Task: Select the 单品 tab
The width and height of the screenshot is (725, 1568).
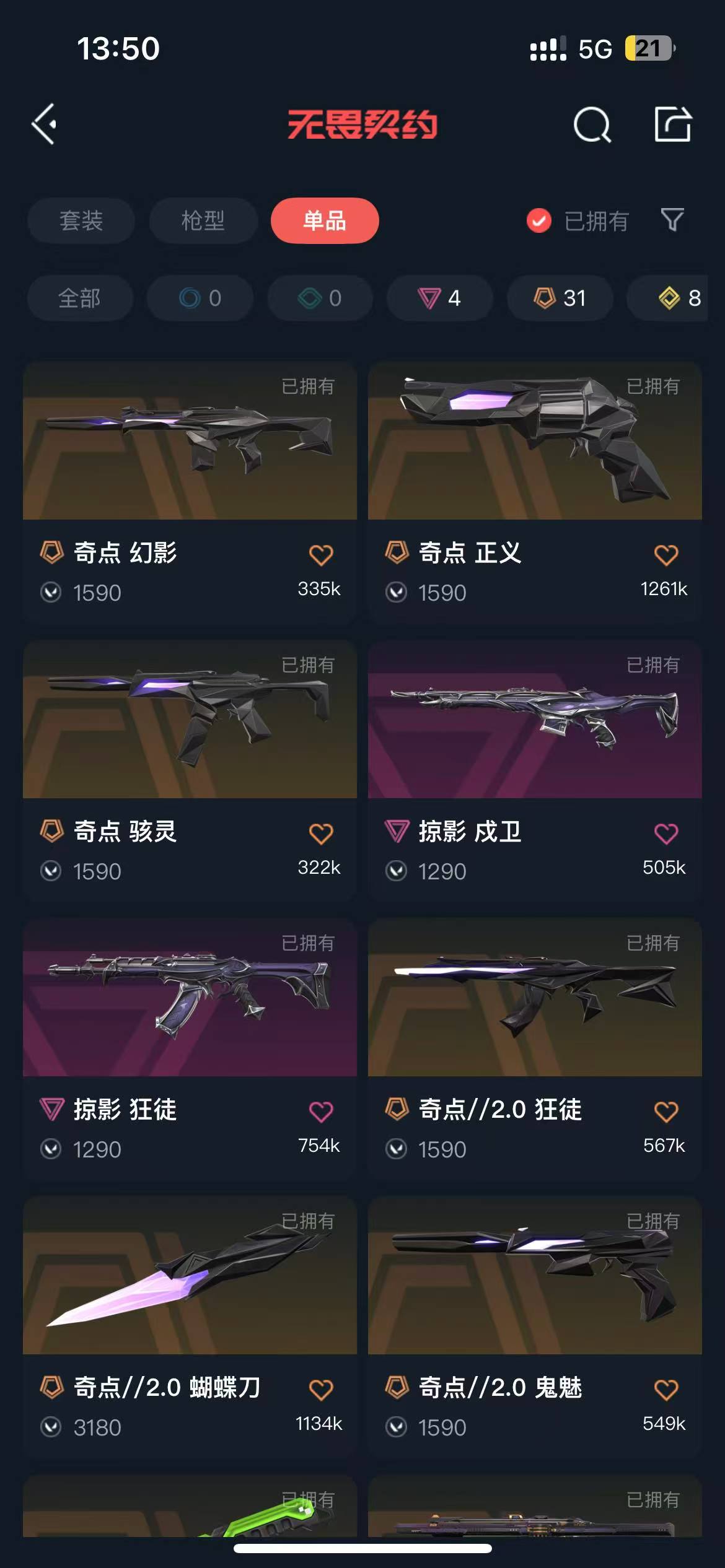Action: click(325, 220)
